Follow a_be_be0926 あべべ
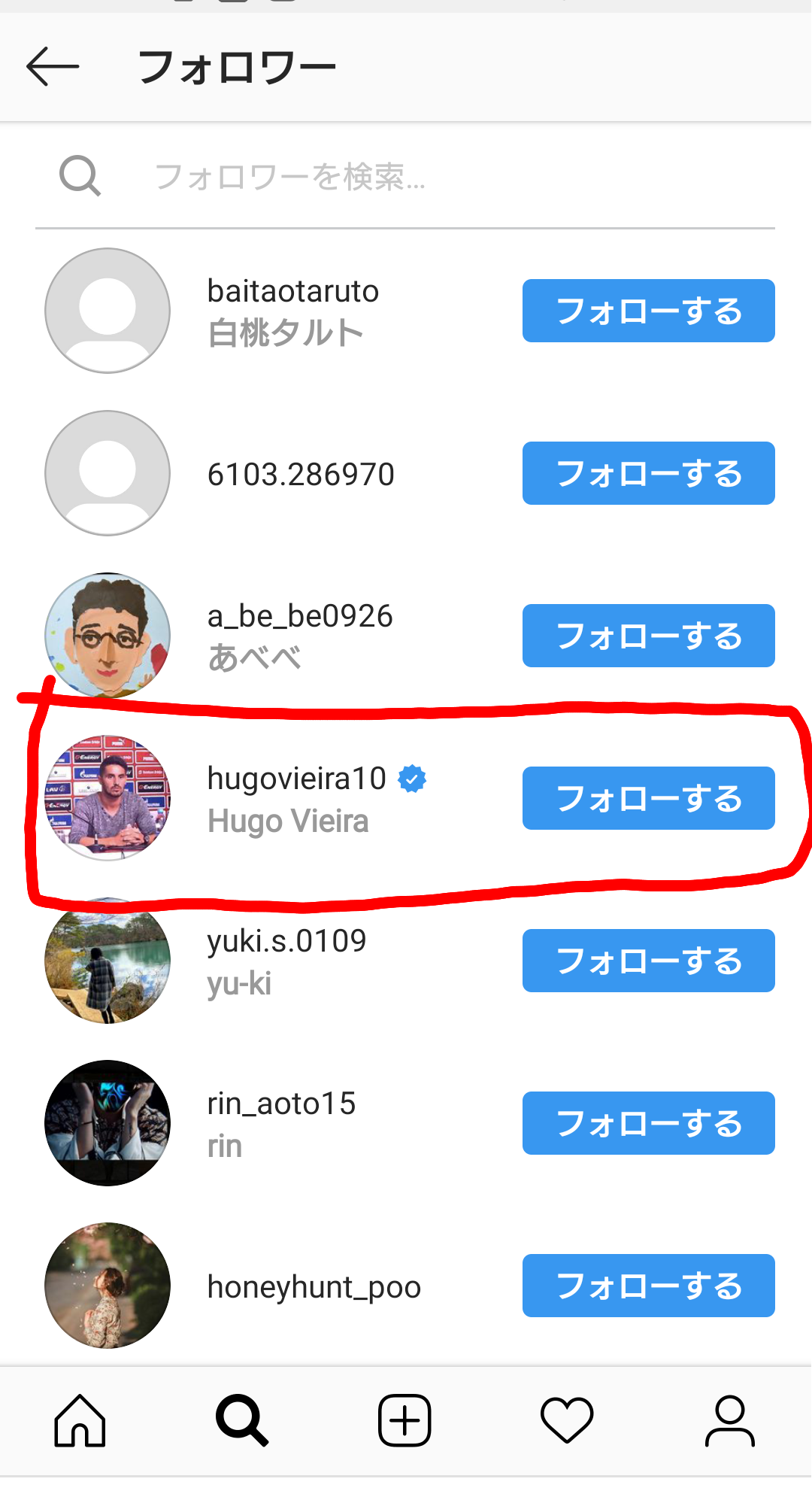 pos(648,636)
